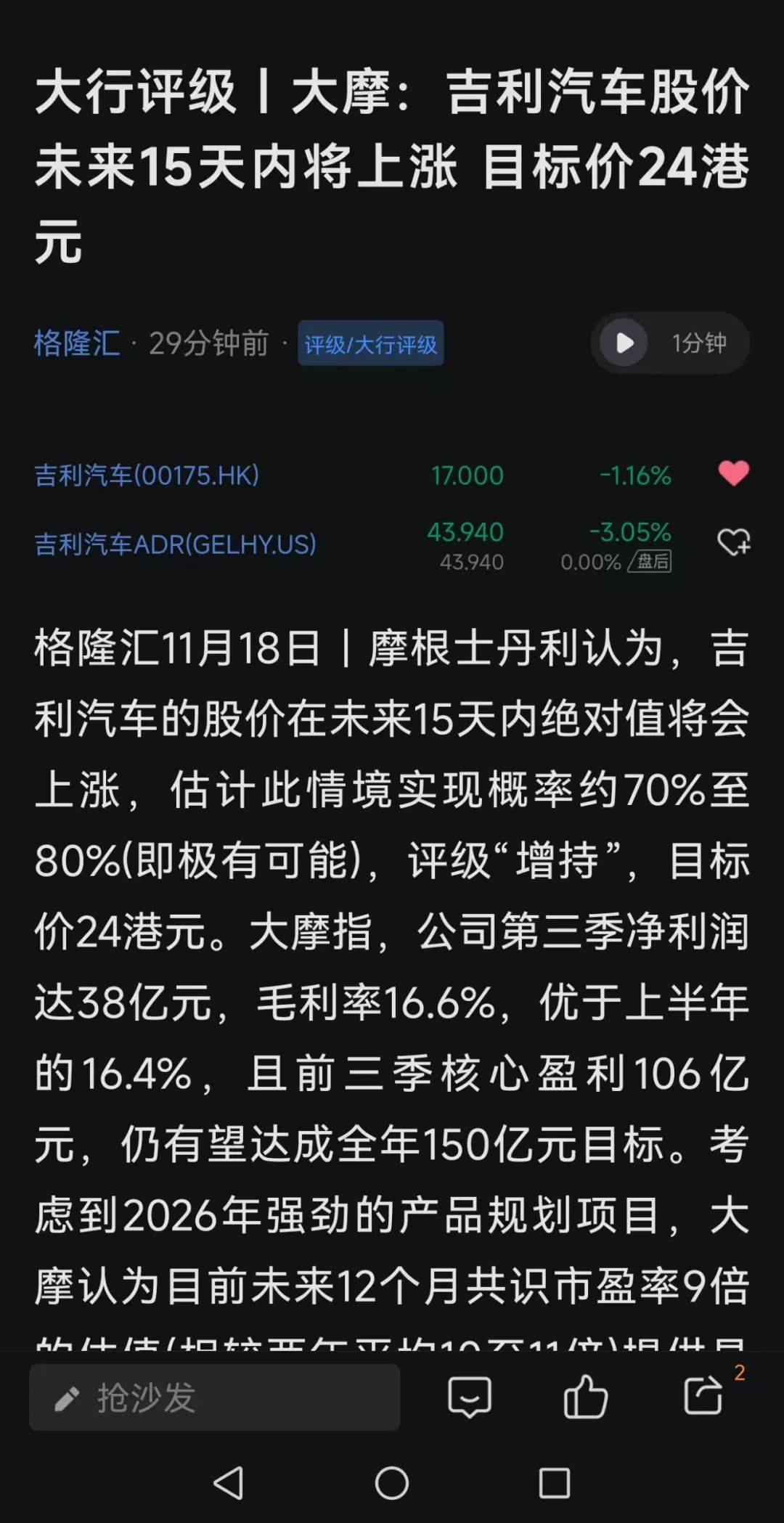The height and width of the screenshot is (1523, 784).
Task: Open the 评级/大行评级 category tag
Action: 371,345
